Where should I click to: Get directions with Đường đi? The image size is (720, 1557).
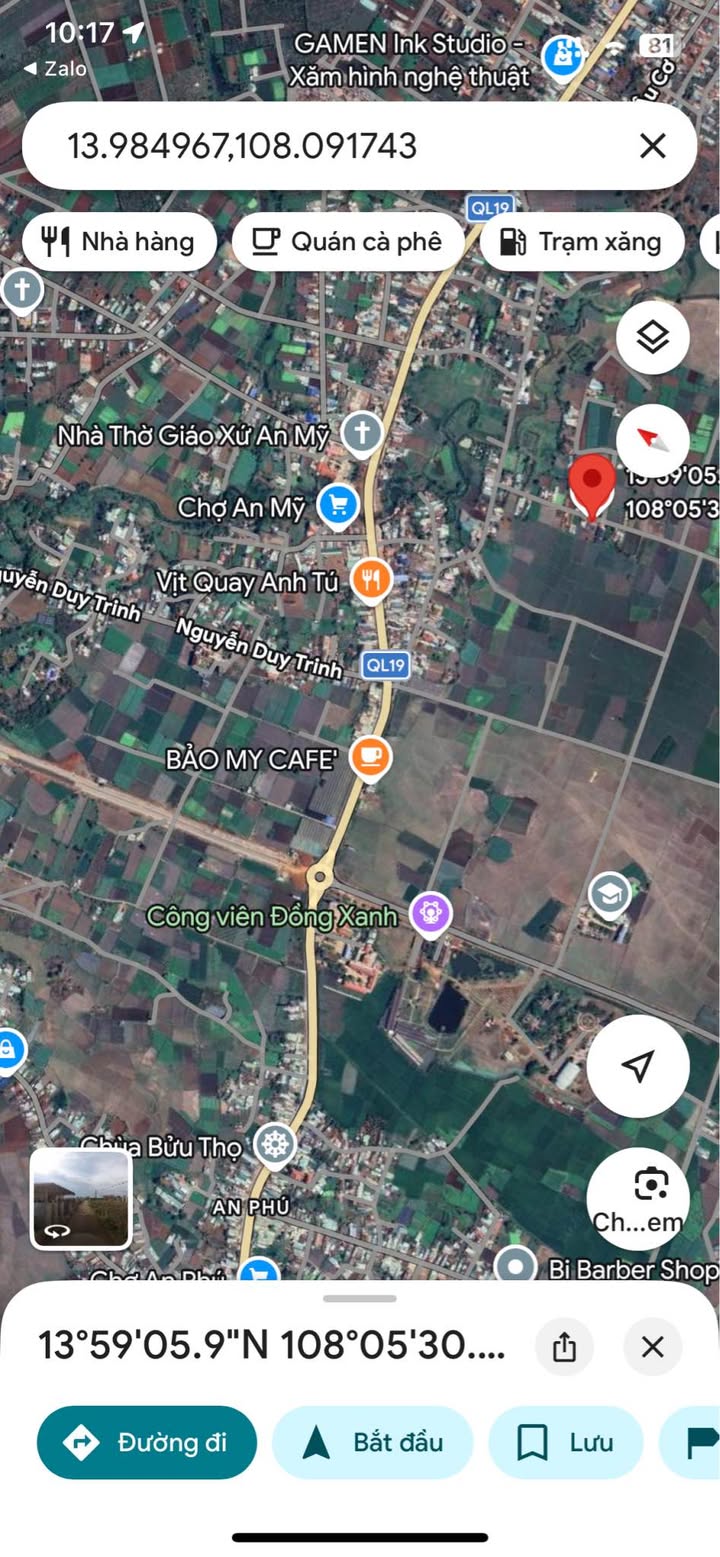147,1442
